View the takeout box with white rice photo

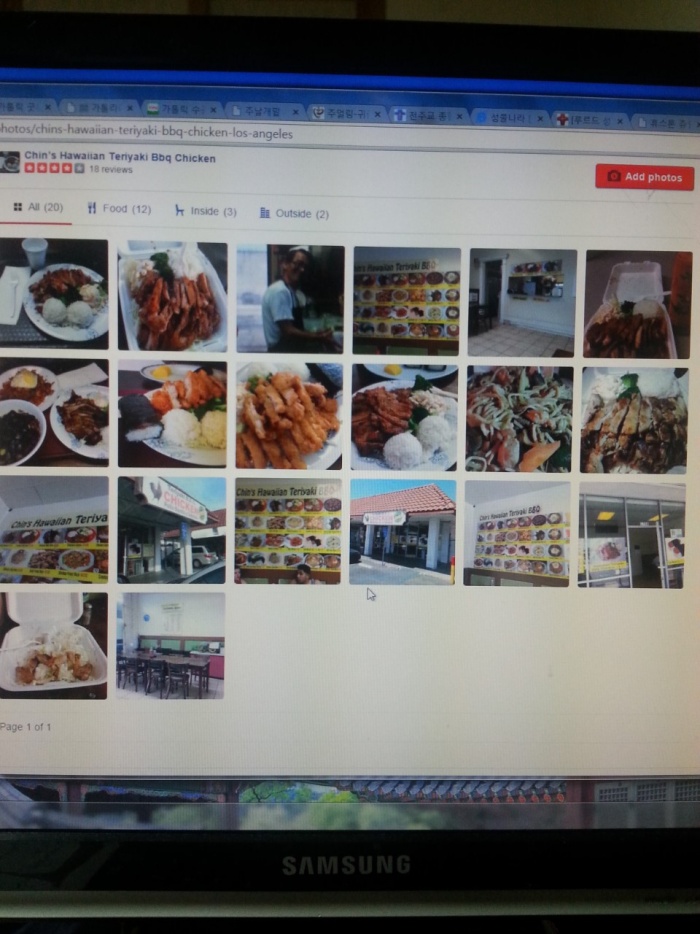[x=52, y=644]
